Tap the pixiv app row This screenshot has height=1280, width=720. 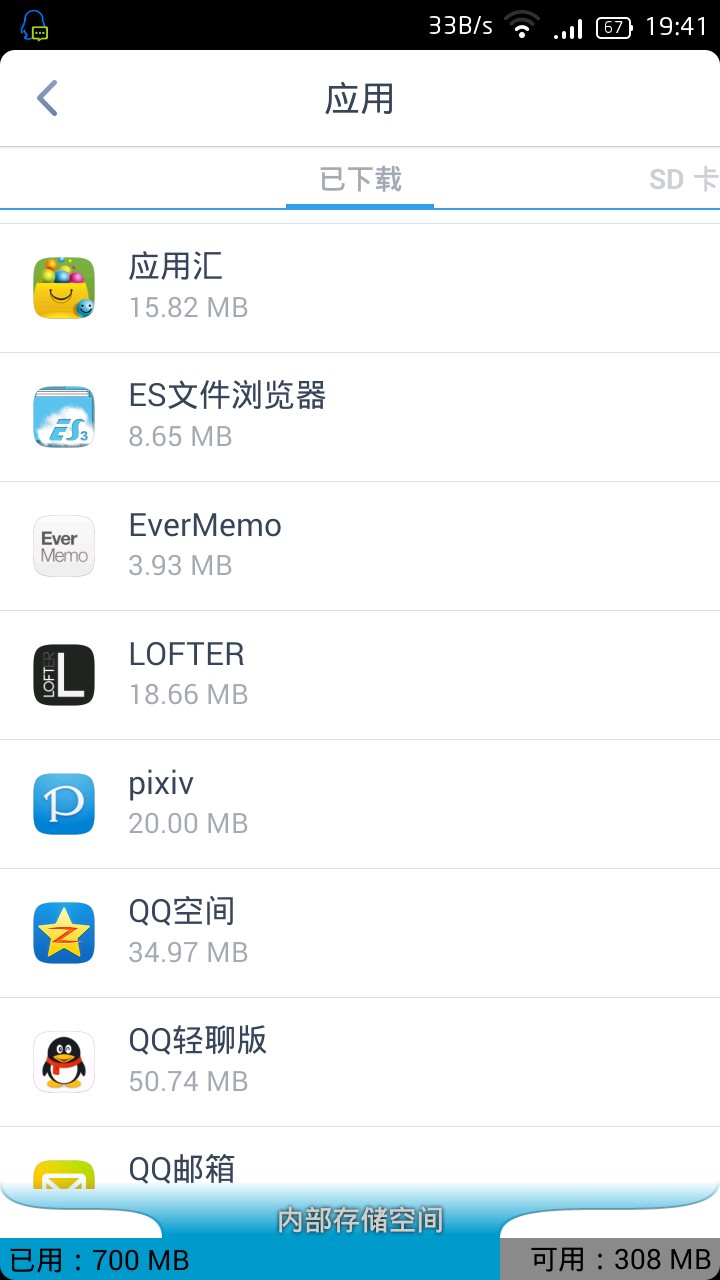[x=360, y=804]
